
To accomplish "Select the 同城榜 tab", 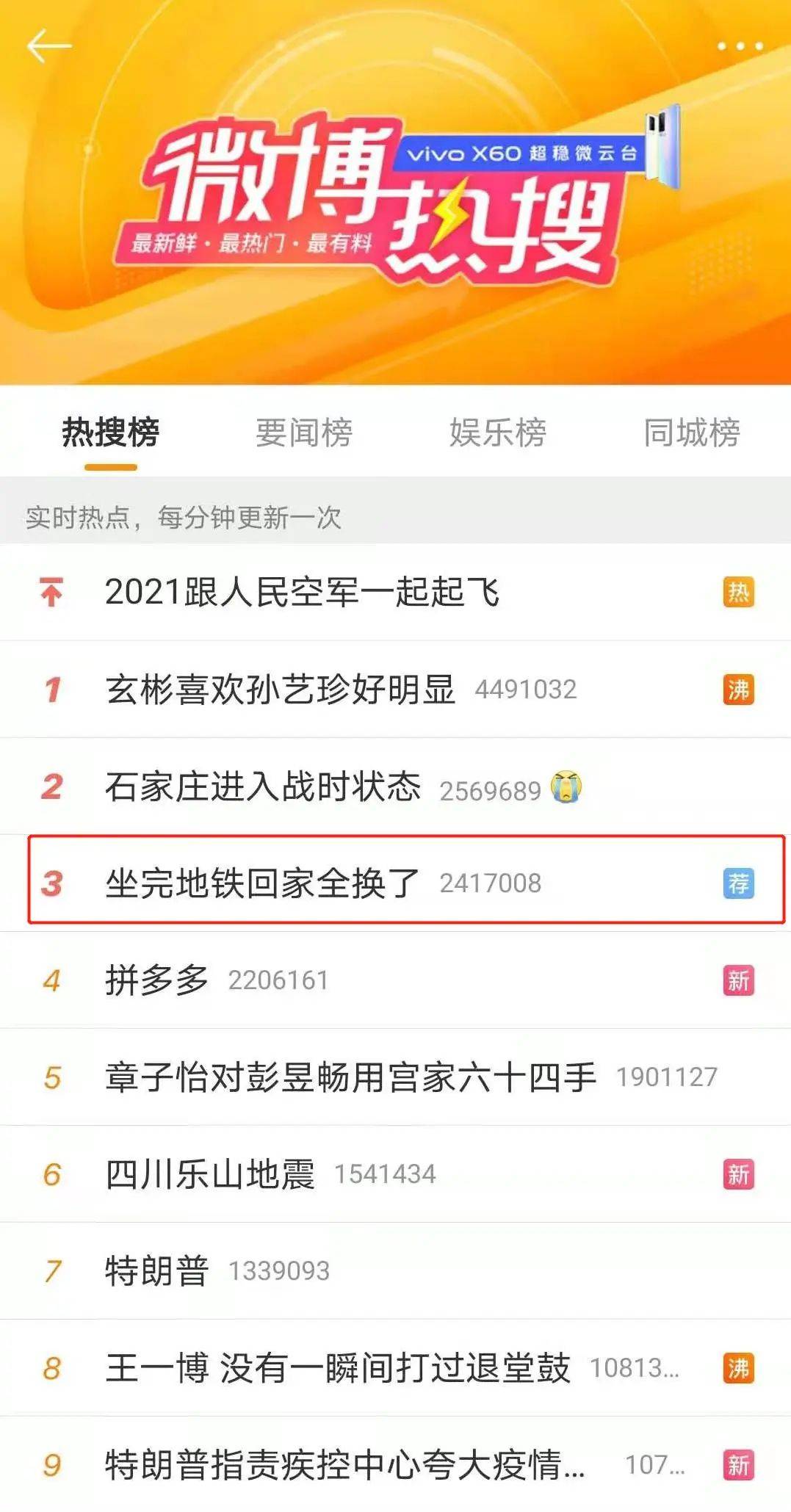I will (691, 432).
